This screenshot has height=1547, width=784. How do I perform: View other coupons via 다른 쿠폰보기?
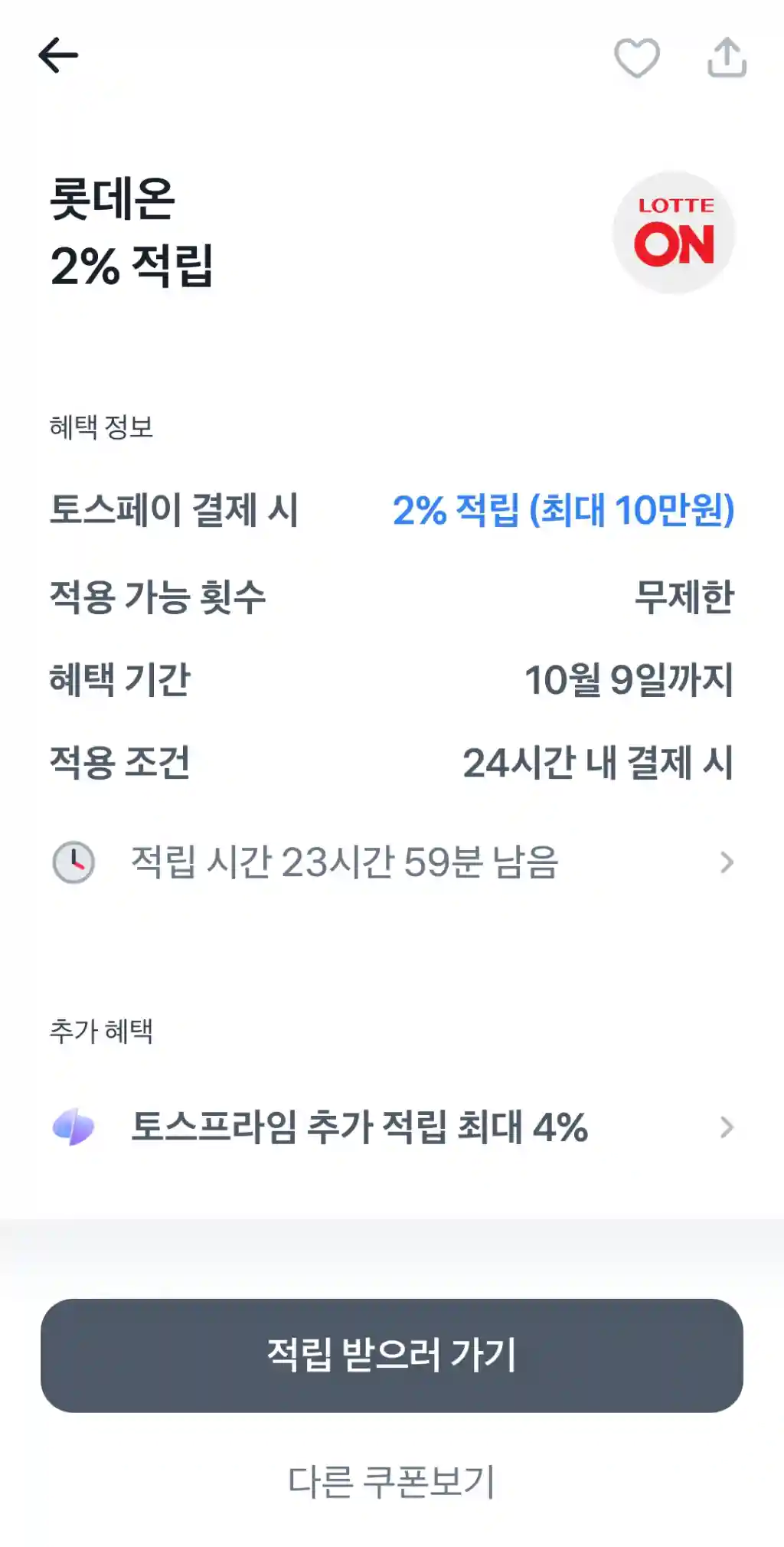point(392,1482)
